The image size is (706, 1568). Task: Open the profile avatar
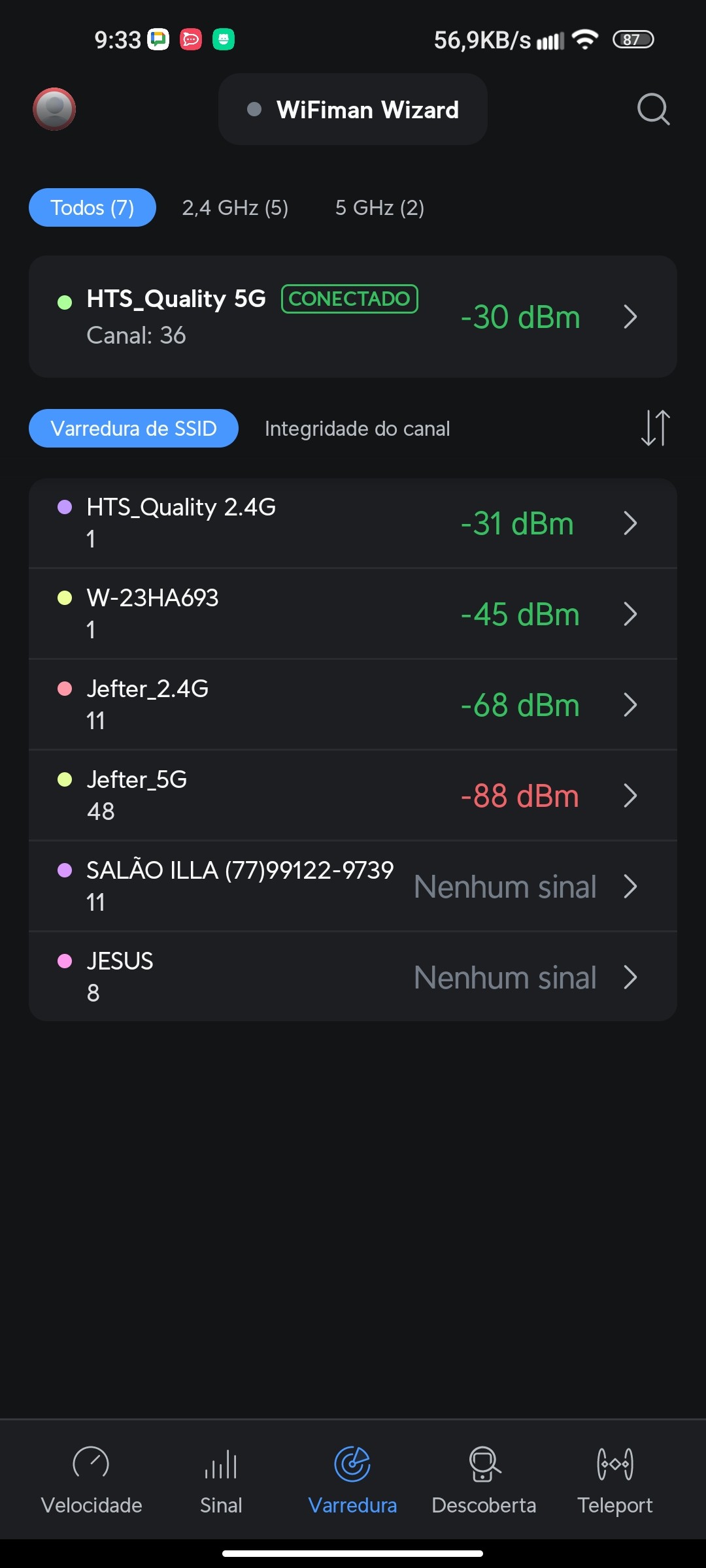point(54,109)
